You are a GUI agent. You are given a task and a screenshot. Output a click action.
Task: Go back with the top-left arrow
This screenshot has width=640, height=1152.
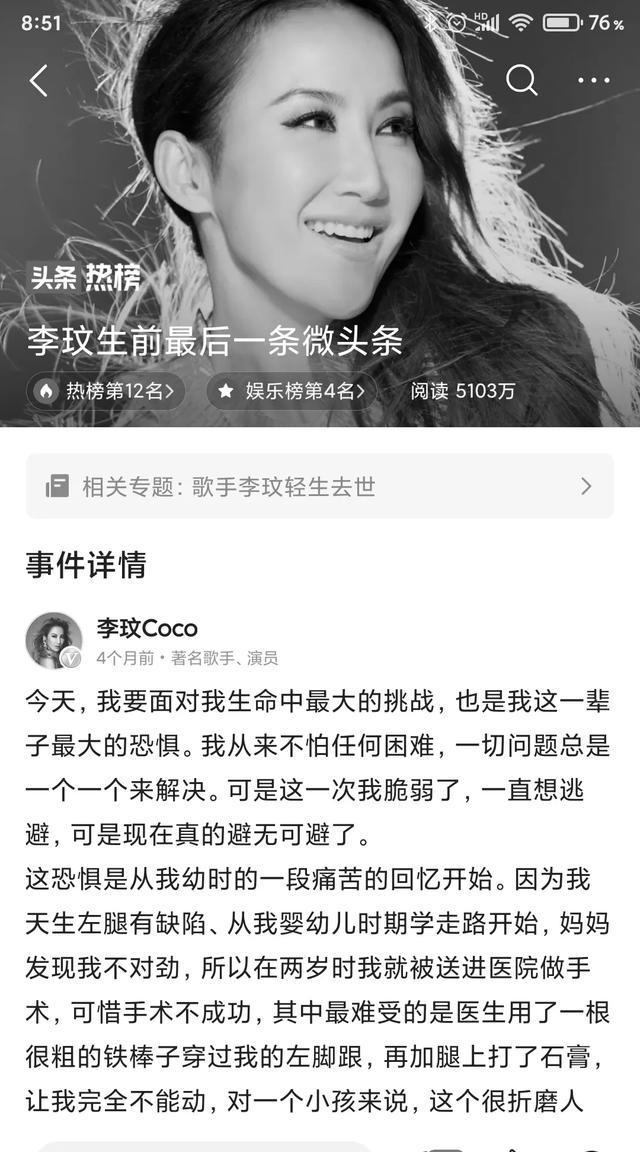point(39,81)
